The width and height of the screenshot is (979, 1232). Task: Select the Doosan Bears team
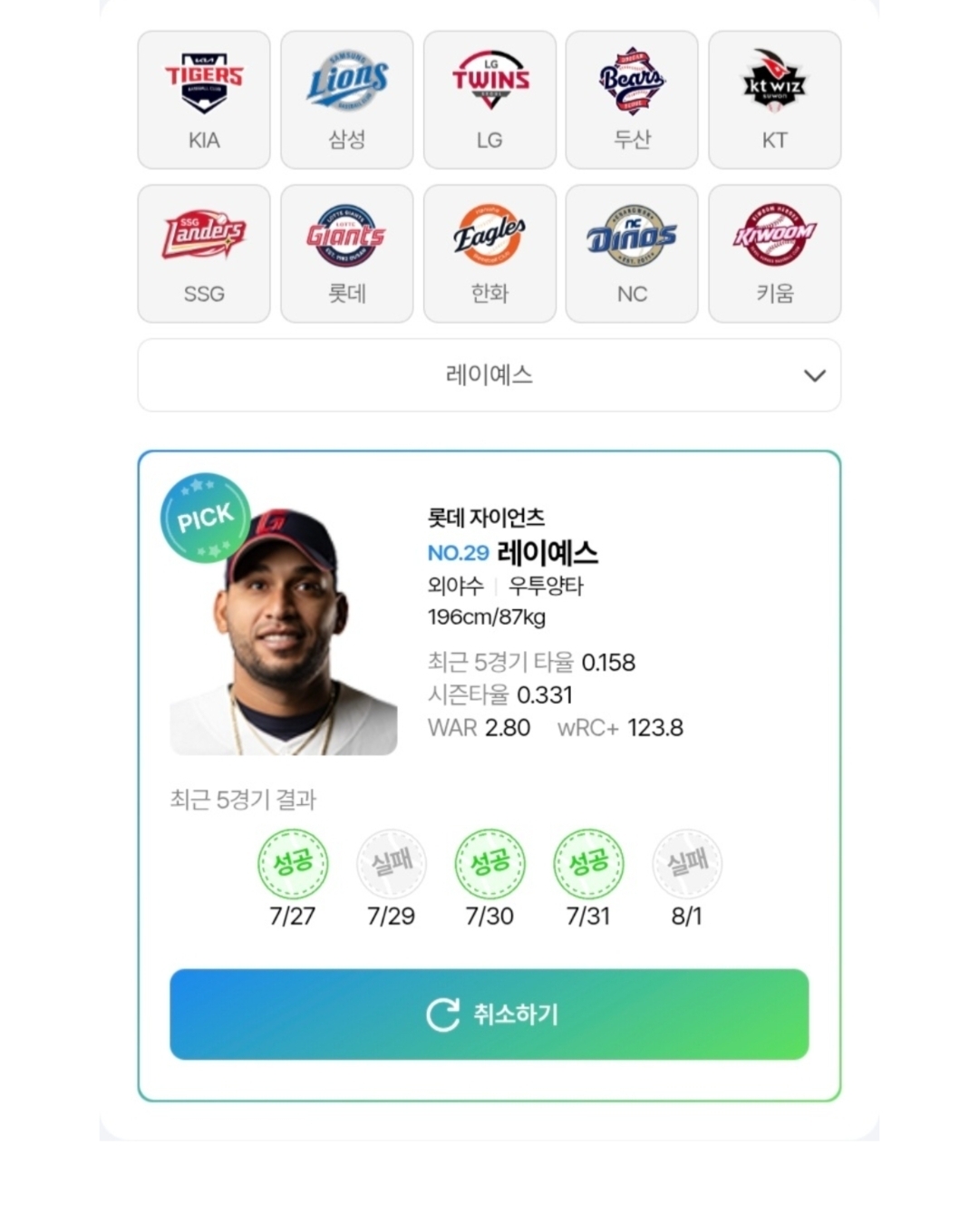[x=632, y=100]
